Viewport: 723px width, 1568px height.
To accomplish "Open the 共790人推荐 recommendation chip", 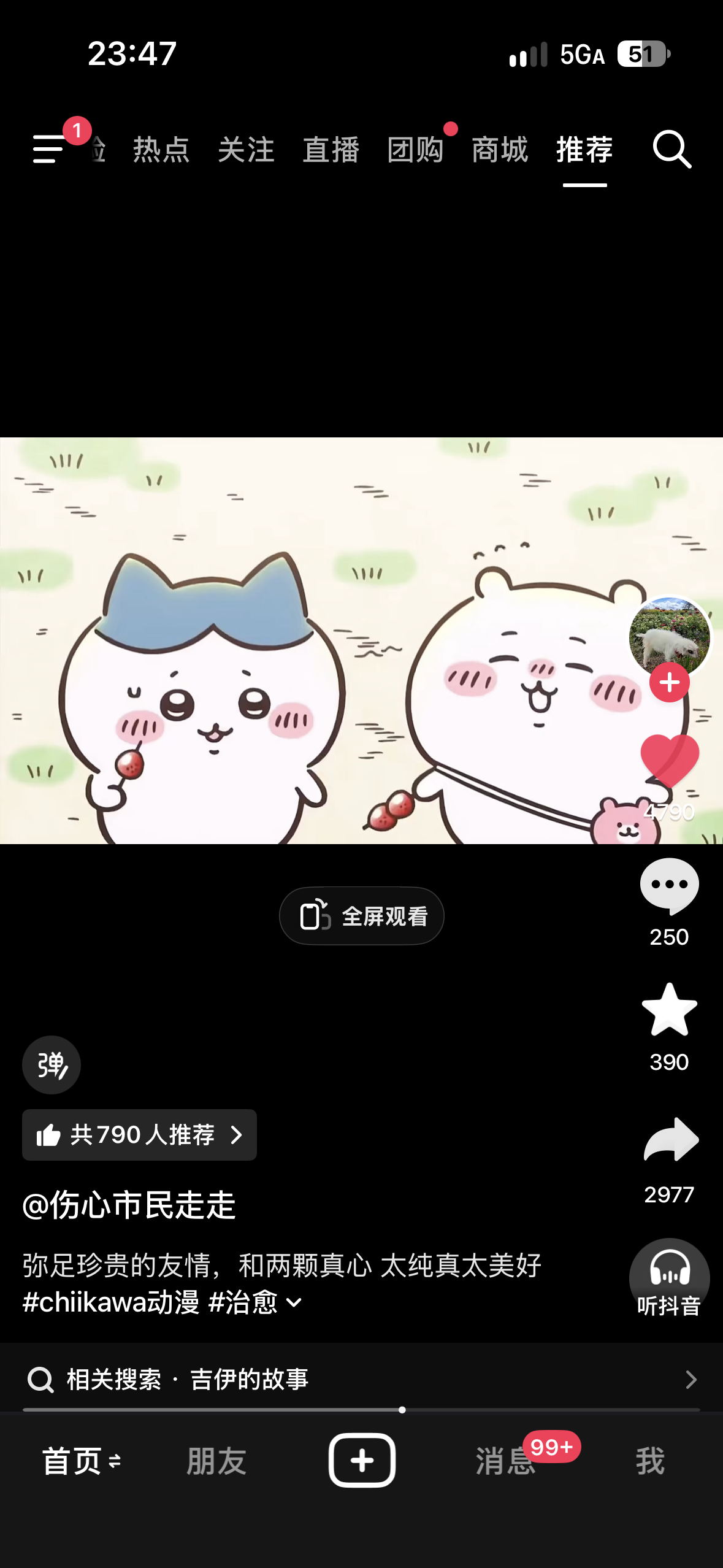I will coord(139,1135).
